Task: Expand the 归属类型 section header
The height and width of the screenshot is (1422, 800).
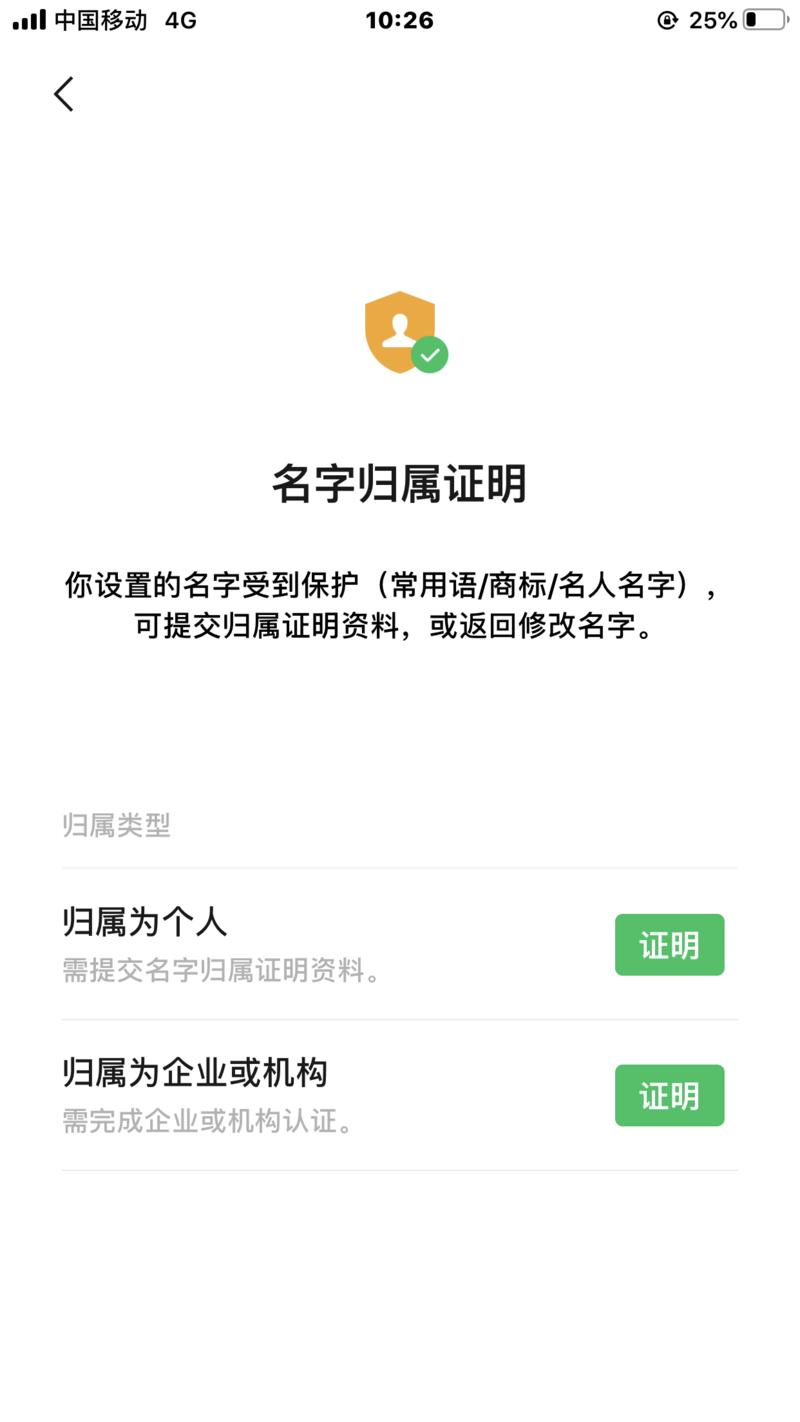Action: tap(115, 825)
